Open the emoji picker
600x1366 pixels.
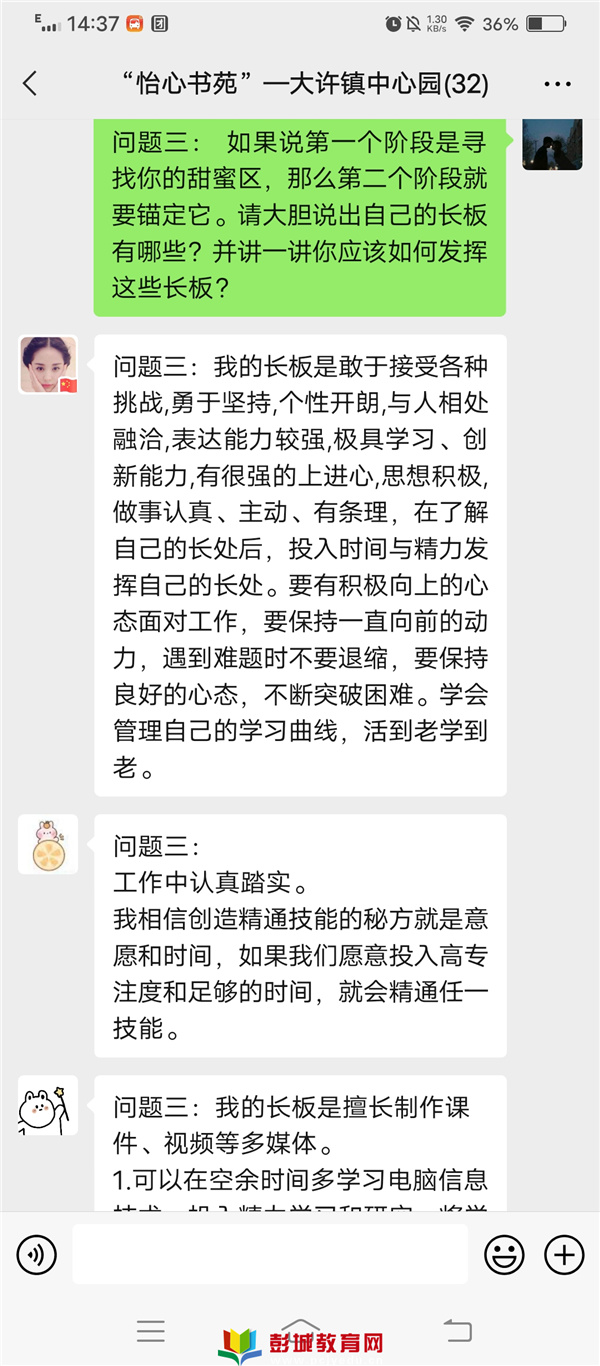coord(504,1254)
